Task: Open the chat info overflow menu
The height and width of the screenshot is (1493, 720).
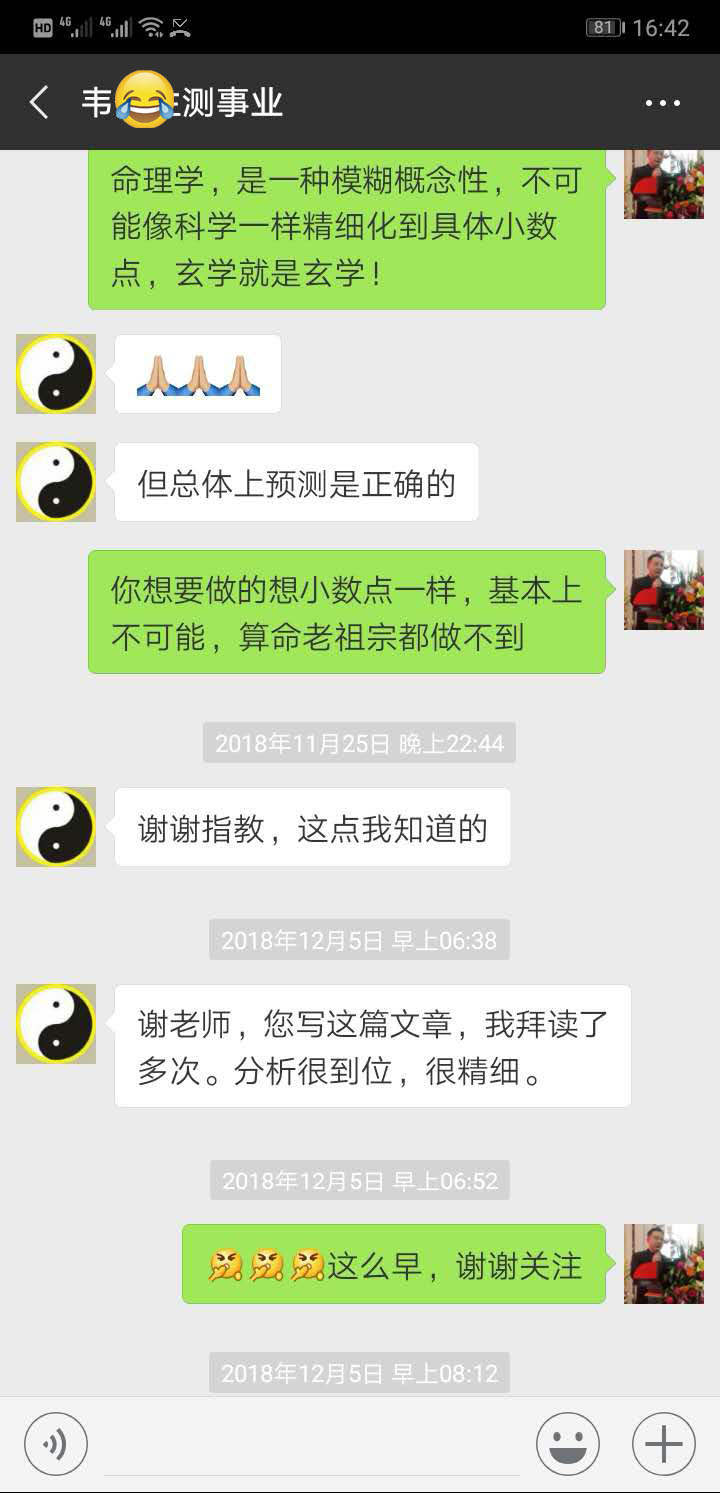Action: point(662,102)
